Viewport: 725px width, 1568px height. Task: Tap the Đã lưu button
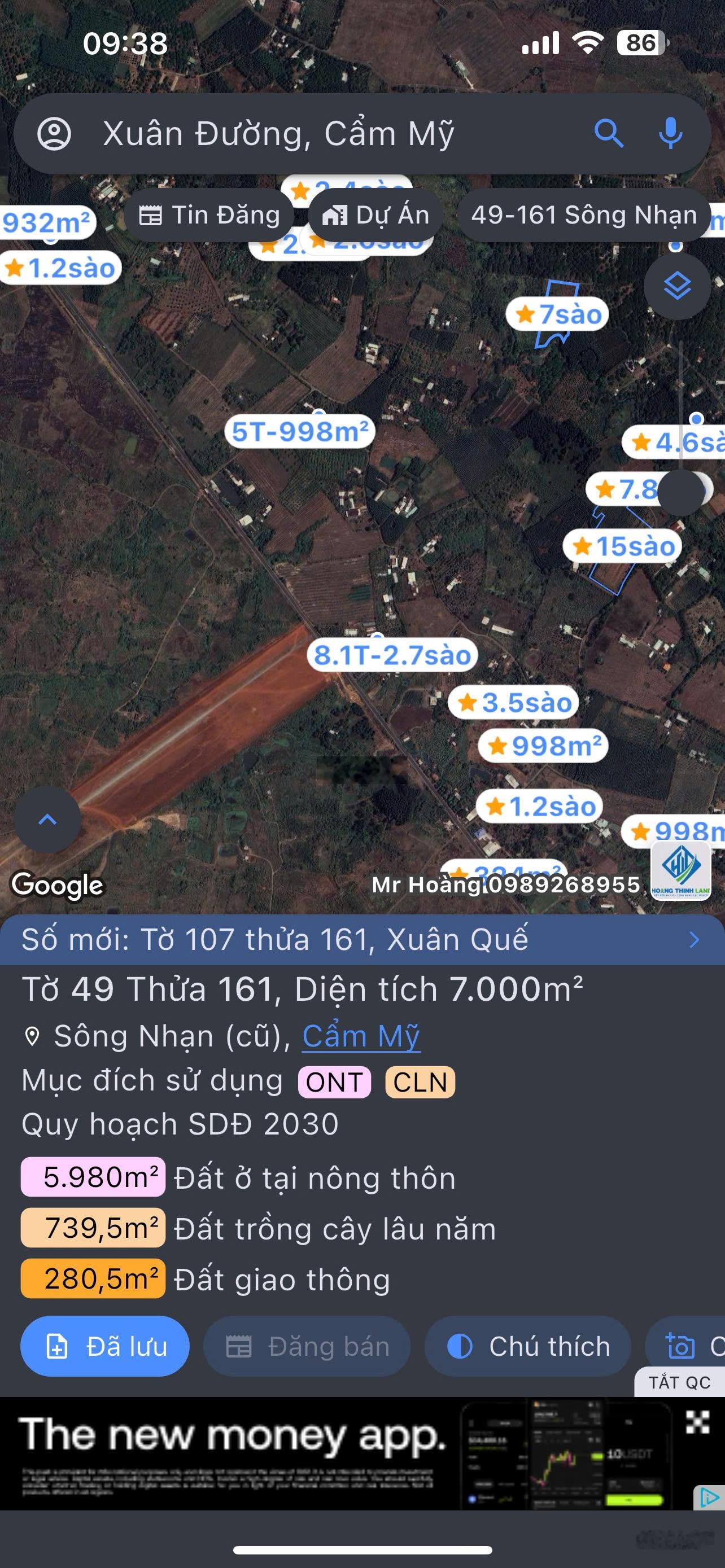pyautogui.click(x=104, y=1346)
